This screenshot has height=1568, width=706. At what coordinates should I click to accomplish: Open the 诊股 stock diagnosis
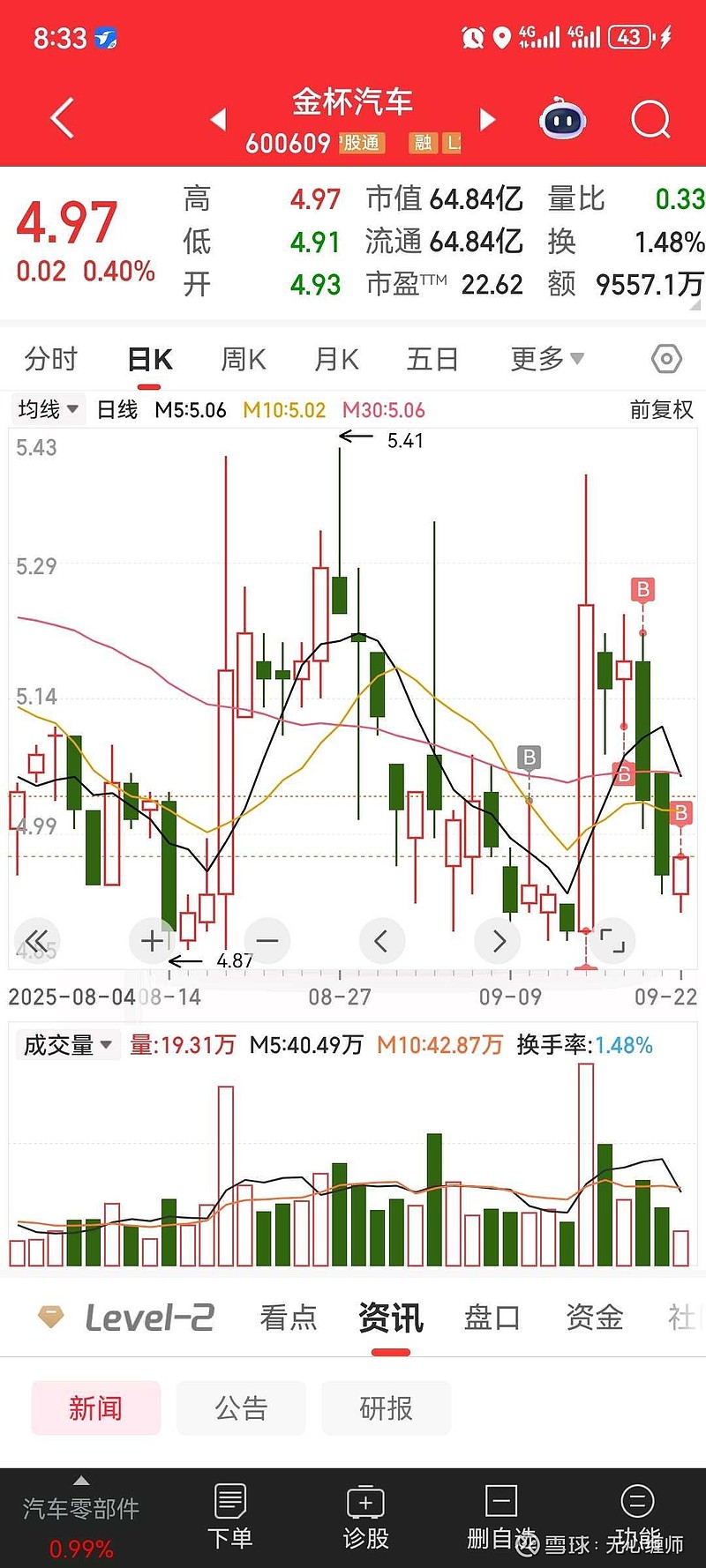click(x=365, y=1517)
